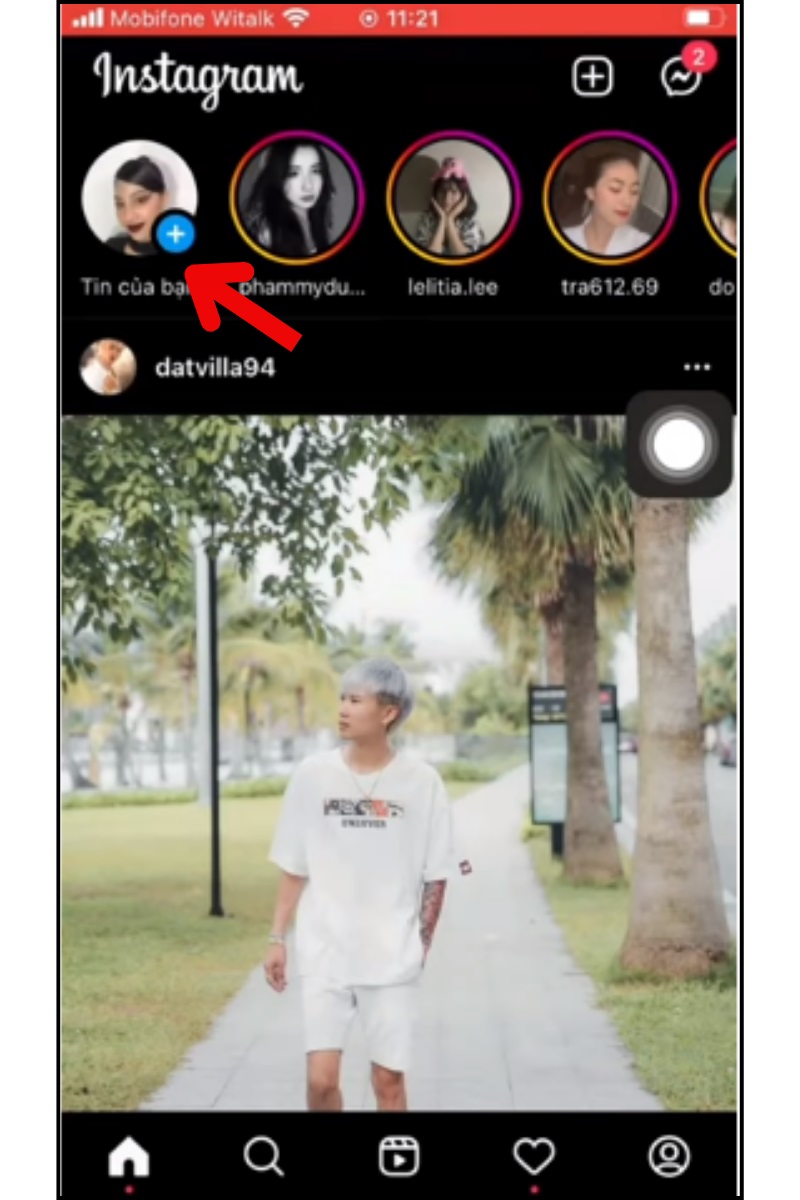800x1200 pixels.
Task: Go to the Home feed tab
Action: (129, 1157)
